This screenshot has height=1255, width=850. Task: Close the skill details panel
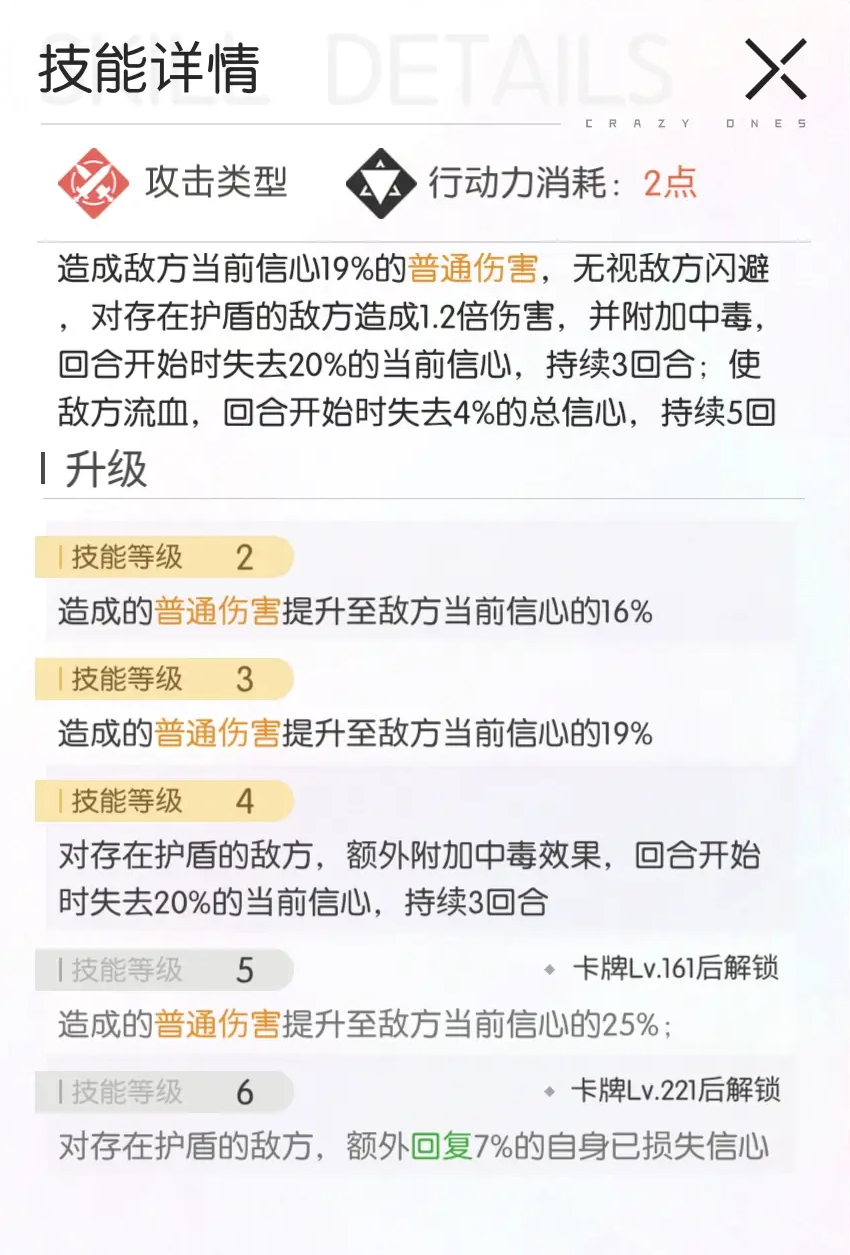pos(776,69)
